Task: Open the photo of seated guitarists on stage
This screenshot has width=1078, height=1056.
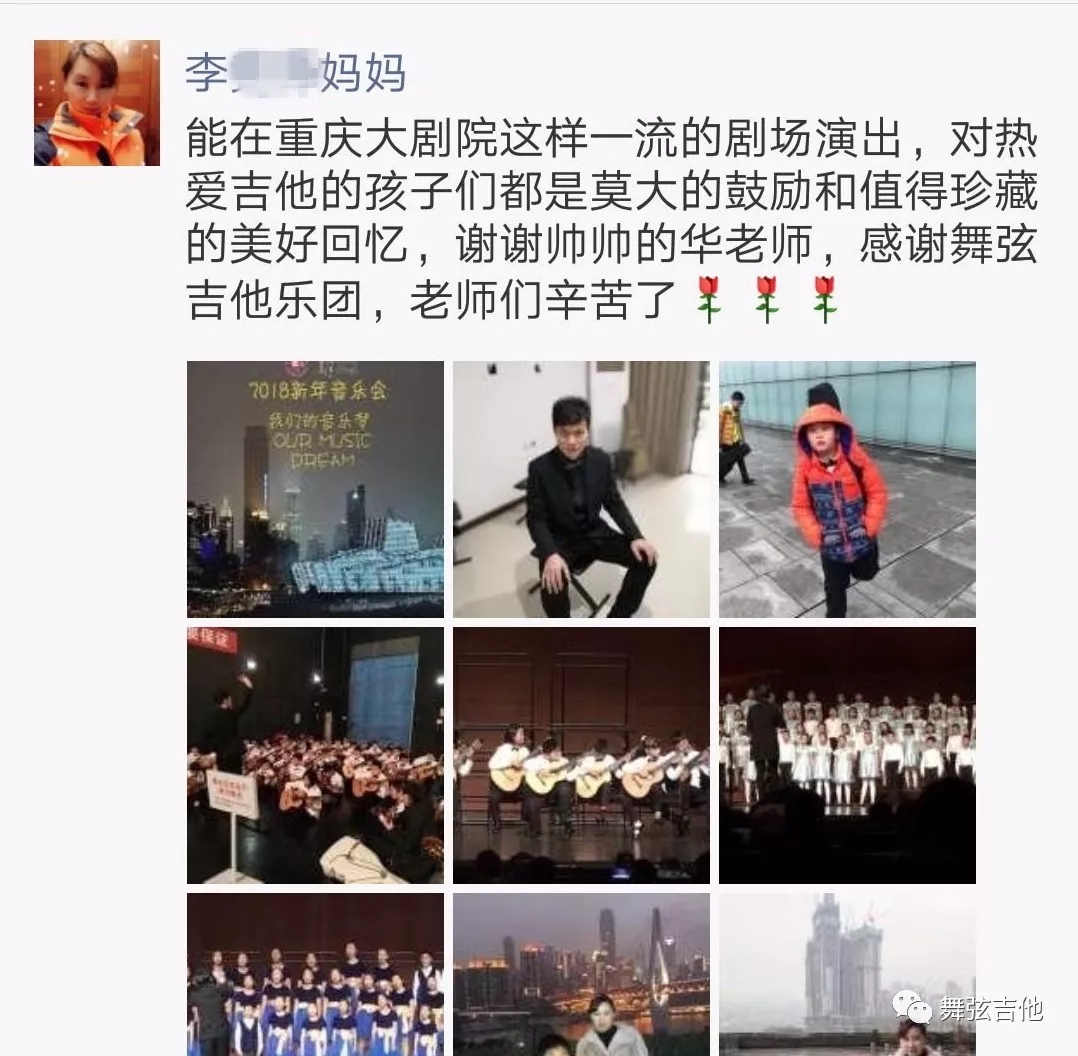Action: (581, 755)
